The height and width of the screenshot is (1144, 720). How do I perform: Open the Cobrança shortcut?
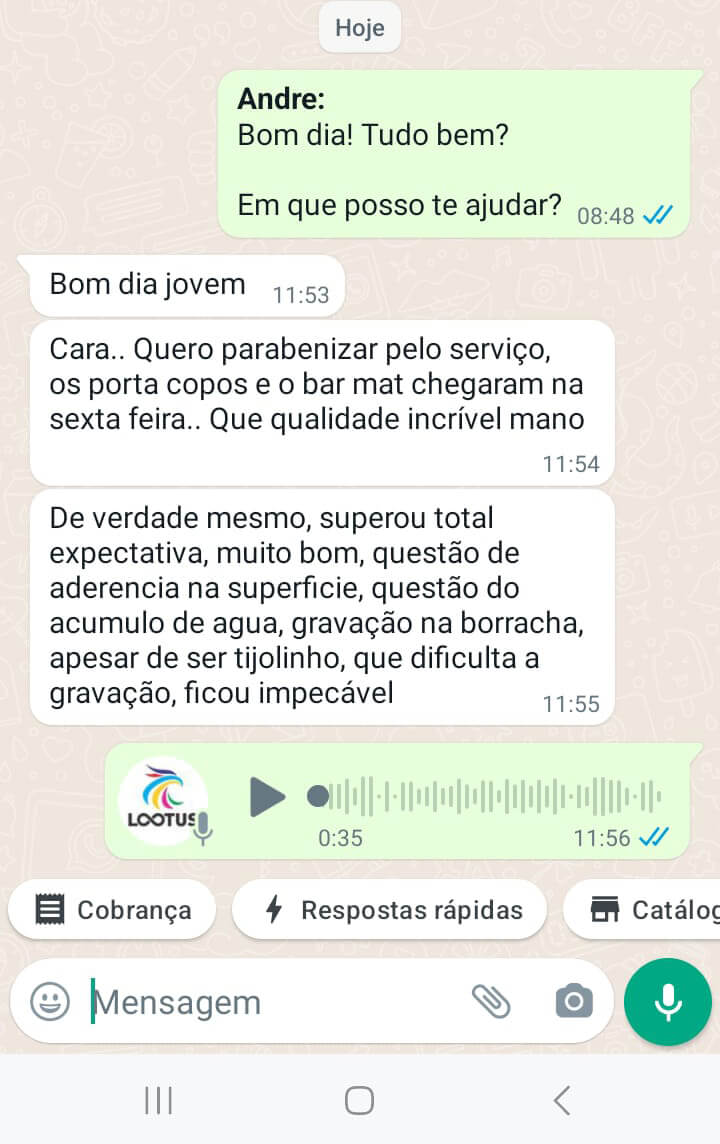pyautogui.click(x=113, y=910)
